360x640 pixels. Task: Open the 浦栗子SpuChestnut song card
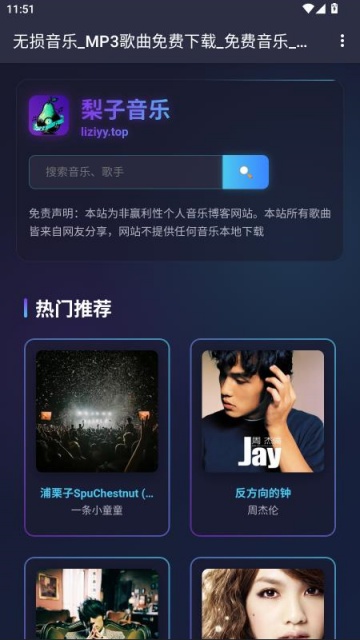click(97, 437)
